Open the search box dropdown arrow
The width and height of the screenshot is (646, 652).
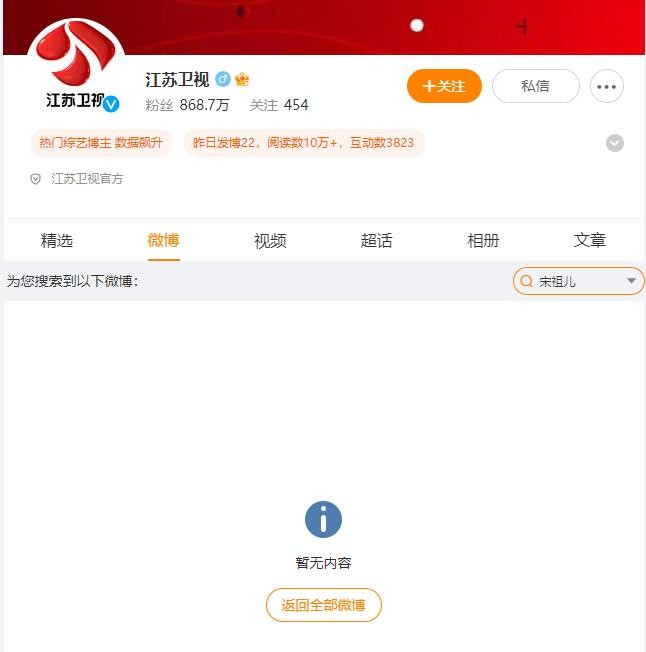click(631, 281)
